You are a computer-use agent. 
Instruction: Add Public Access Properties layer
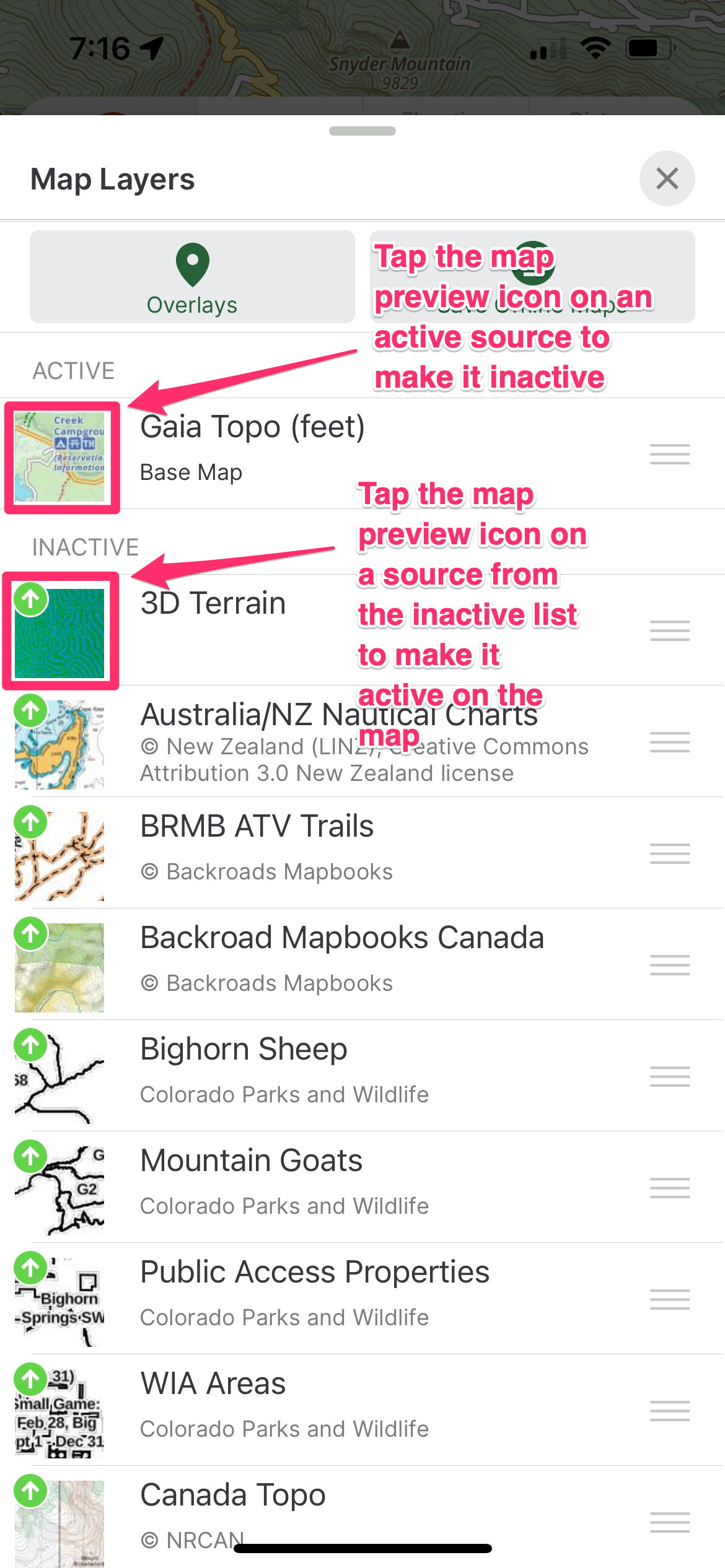pos(60,1300)
